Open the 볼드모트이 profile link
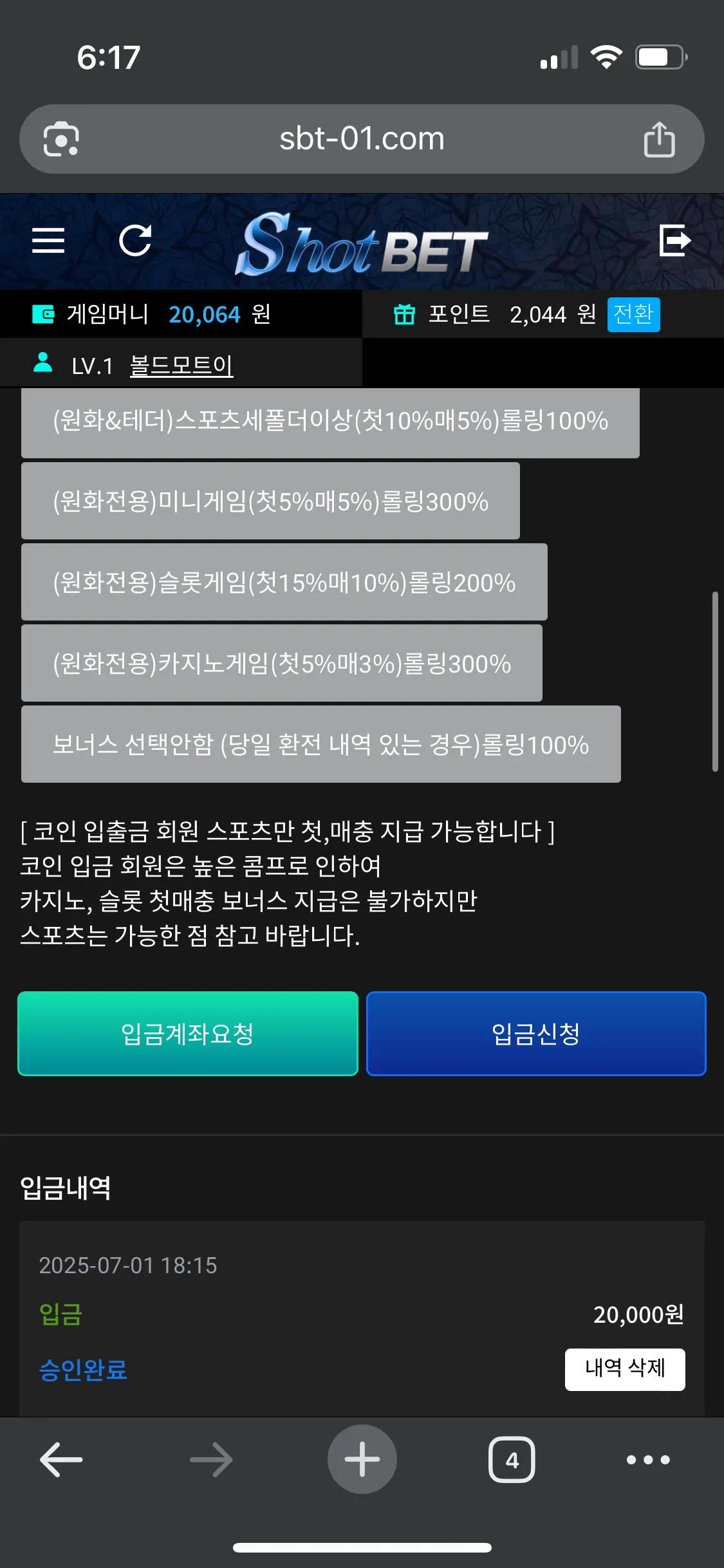The height and width of the screenshot is (1568, 724). [x=181, y=366]
